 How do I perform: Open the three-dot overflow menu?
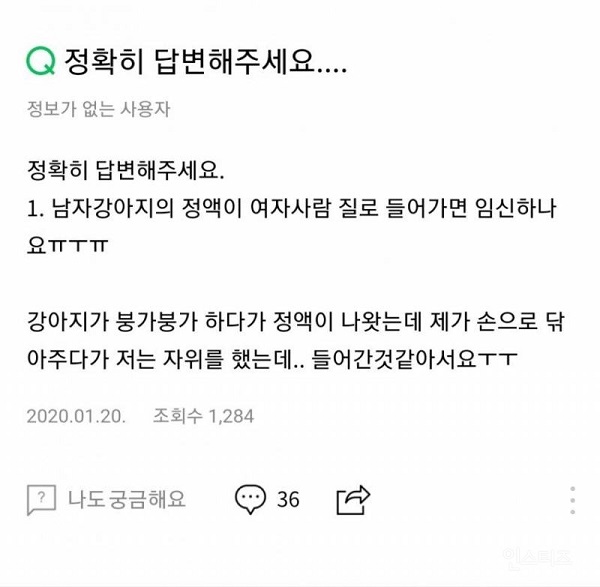coord(572,500)
